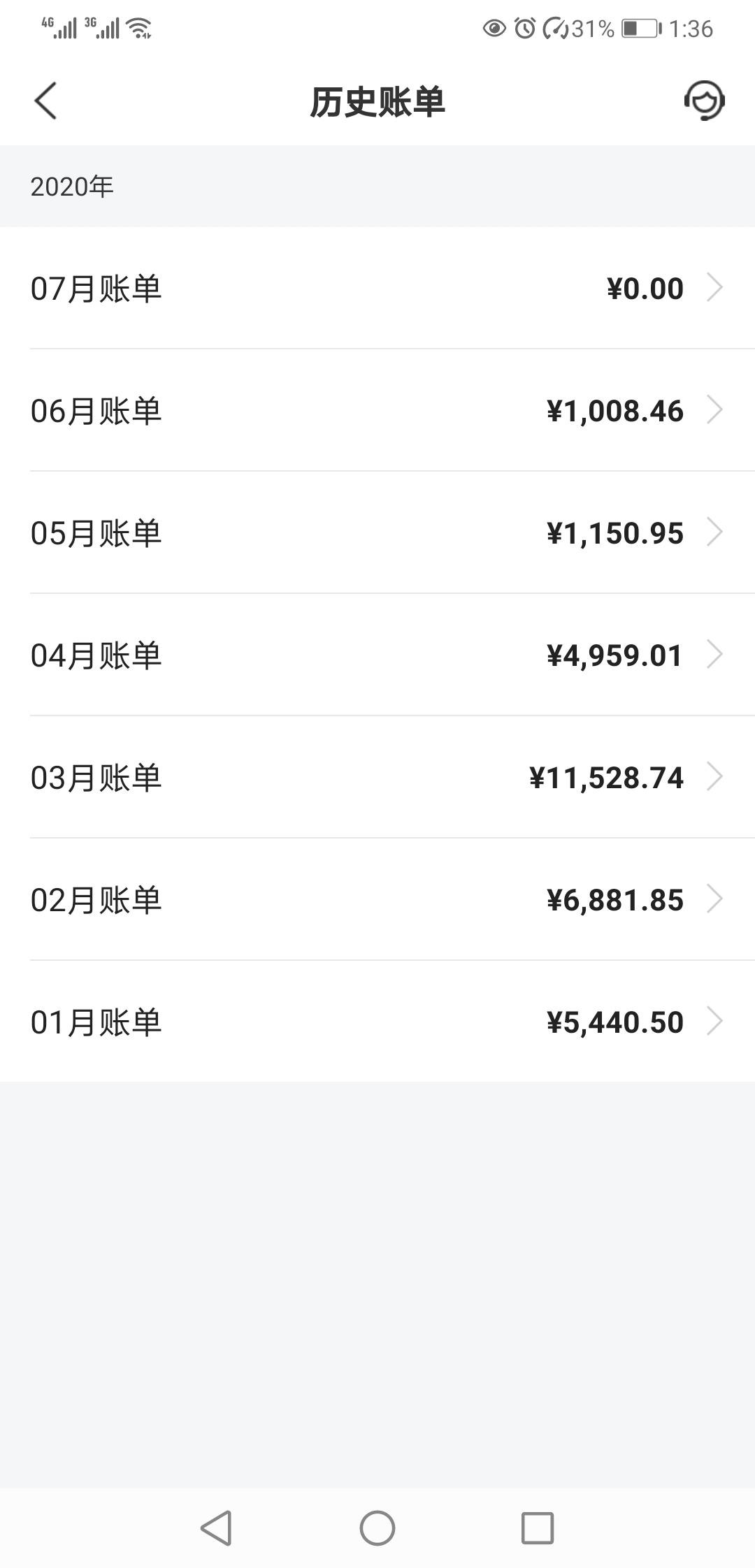This screenshot has height=1568, width=755.
Task: Open recent apps from the navigation bar
Action: point(538,1527)
